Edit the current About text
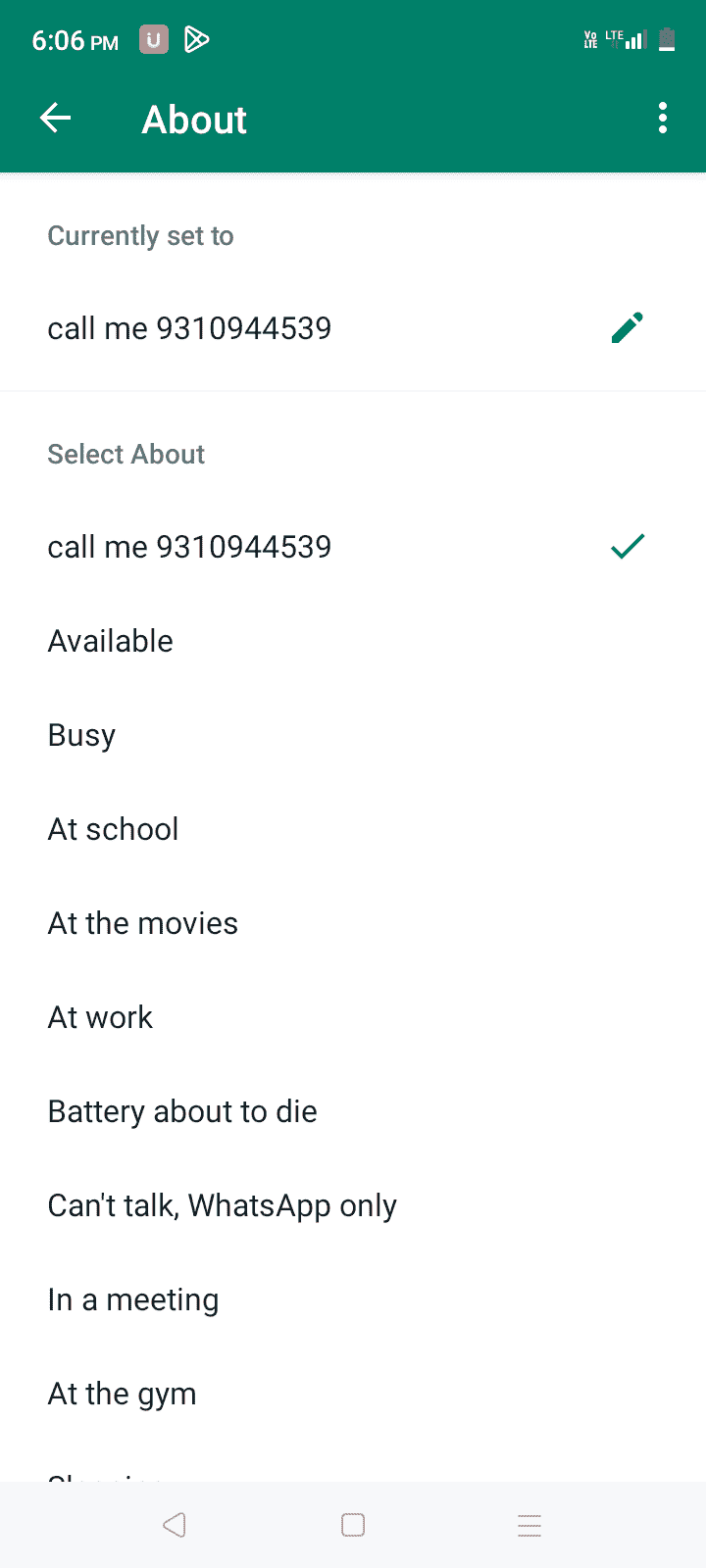The height and width of the screenshot is (1568, 706). point(627,328)
